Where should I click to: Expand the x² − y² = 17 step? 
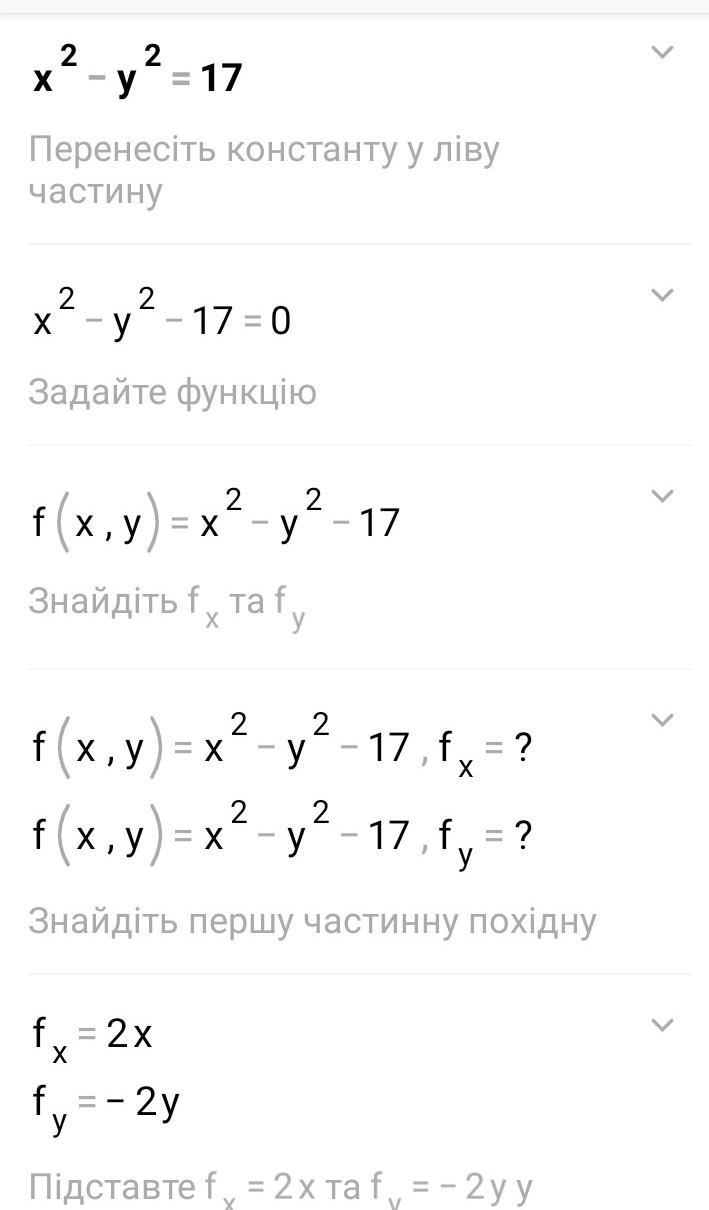(662, 52)
